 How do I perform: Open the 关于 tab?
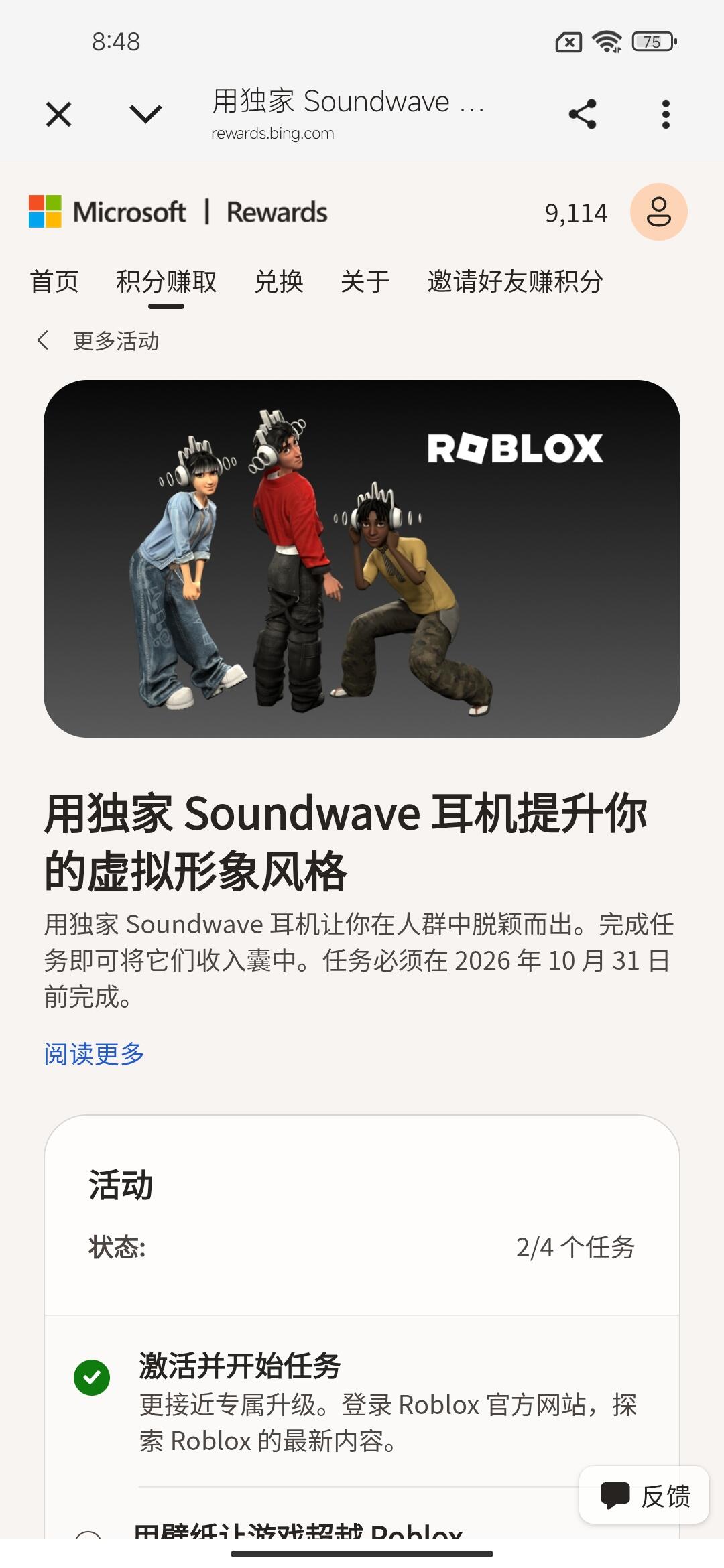click(365, 281)
